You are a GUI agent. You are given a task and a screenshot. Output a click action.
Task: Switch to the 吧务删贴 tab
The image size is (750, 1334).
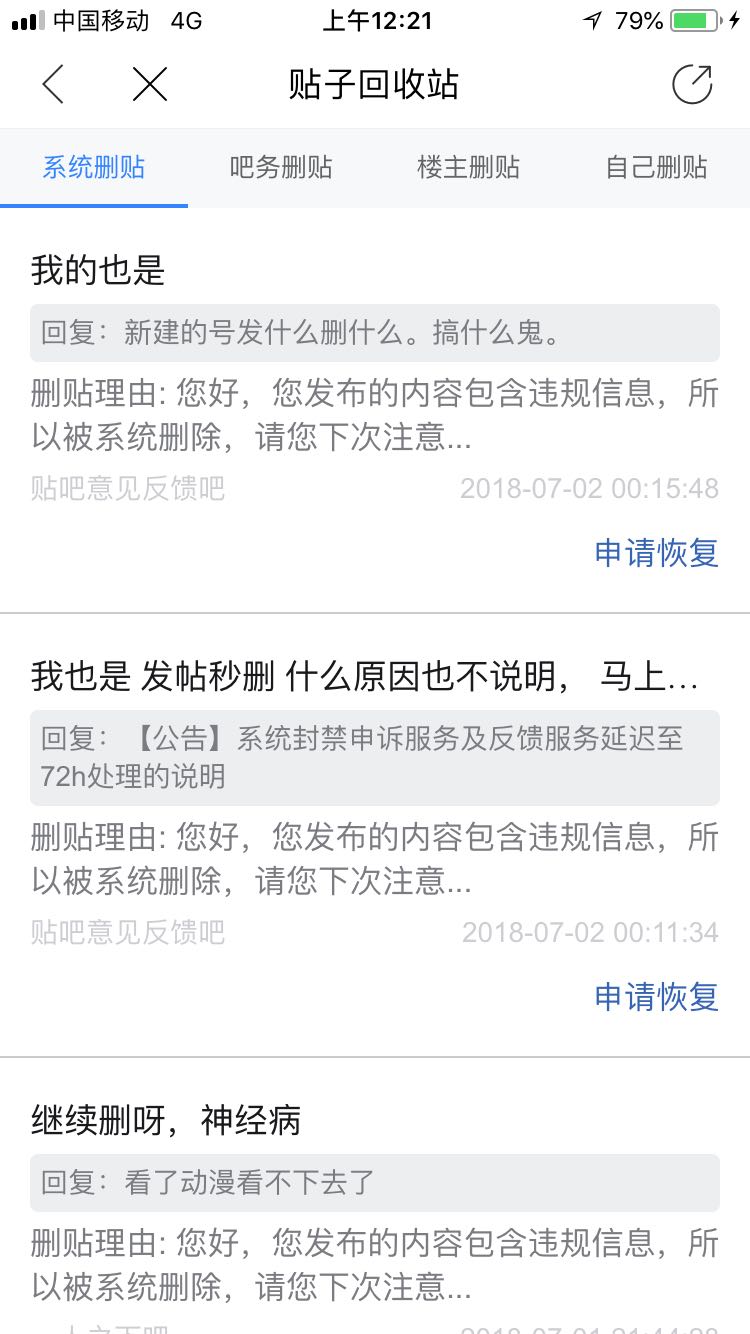click(281, 167)
